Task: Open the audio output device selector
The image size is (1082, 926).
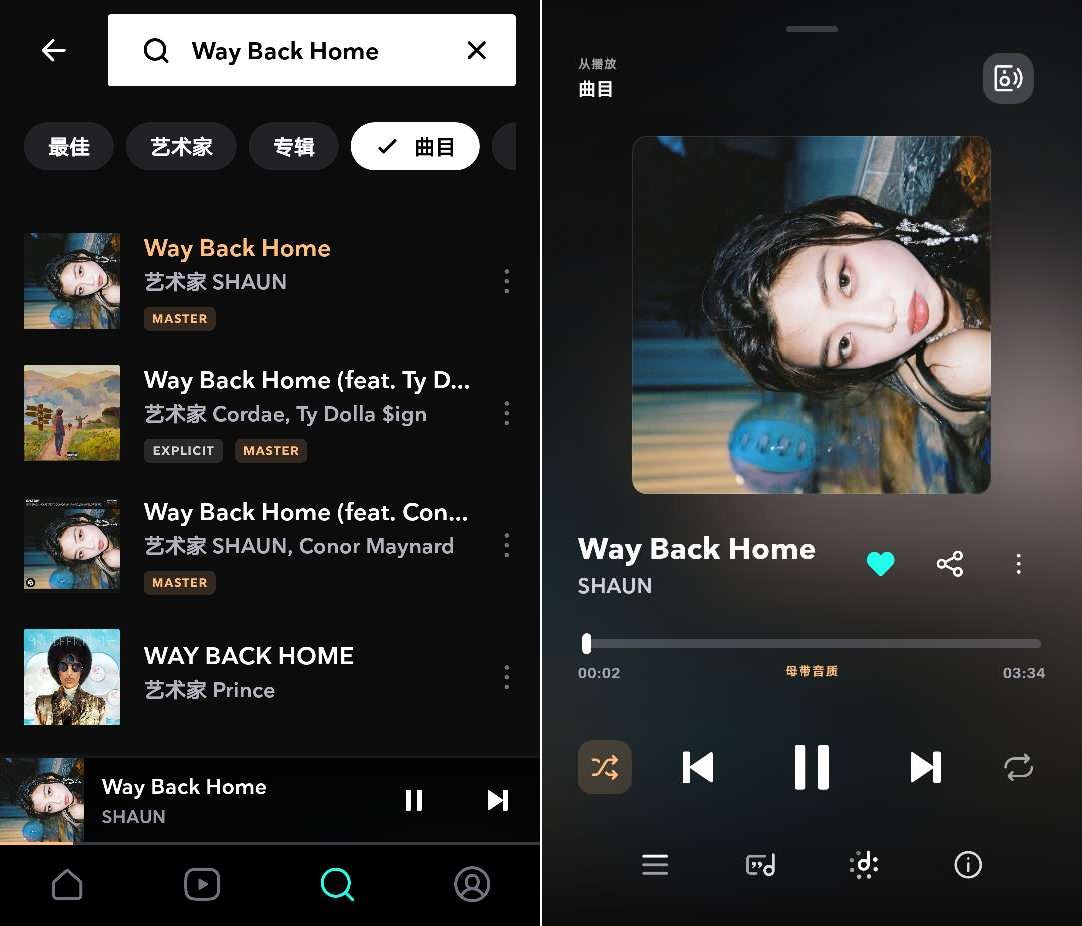Action: point(1008,78)
